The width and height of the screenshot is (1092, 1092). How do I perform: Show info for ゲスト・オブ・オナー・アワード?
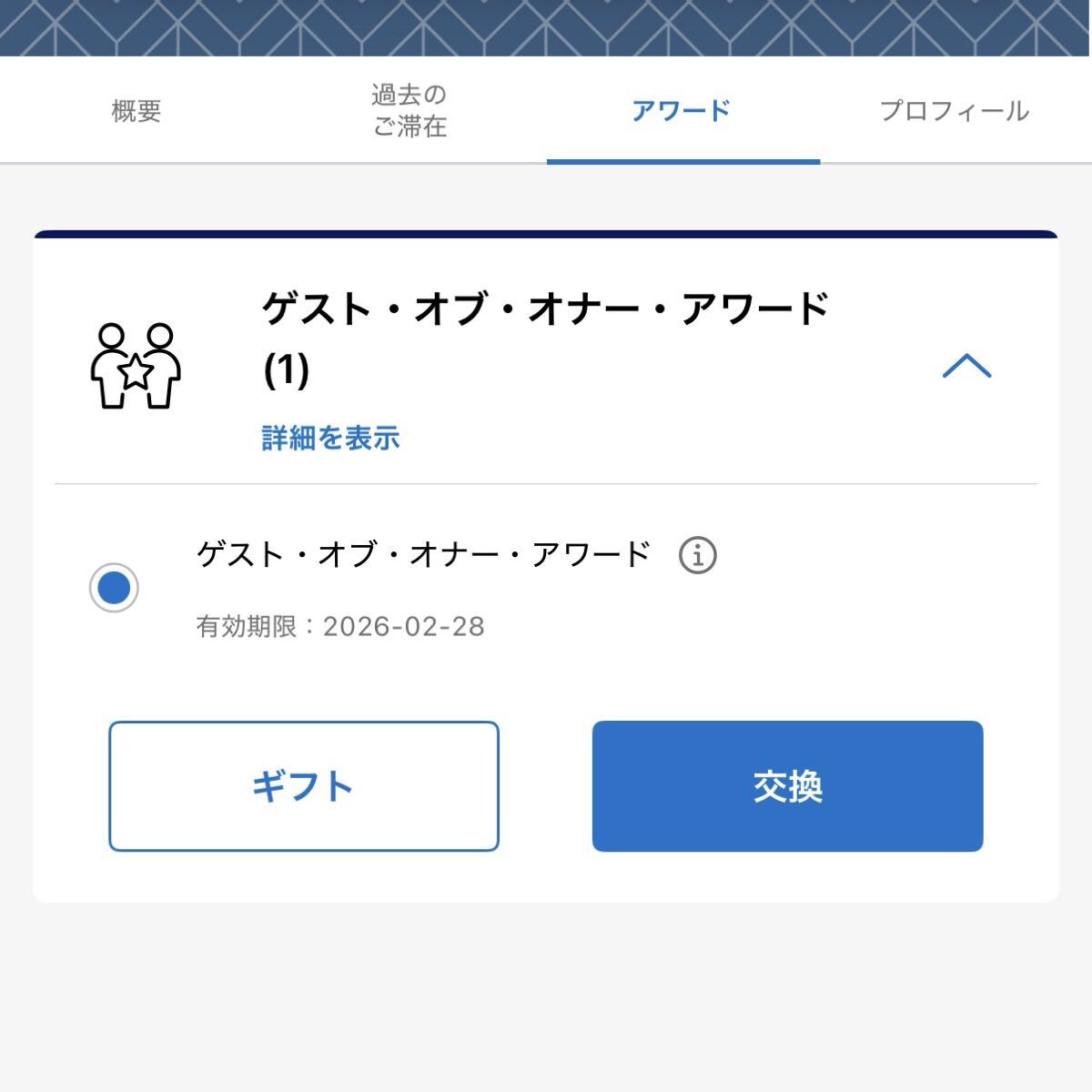698,554
